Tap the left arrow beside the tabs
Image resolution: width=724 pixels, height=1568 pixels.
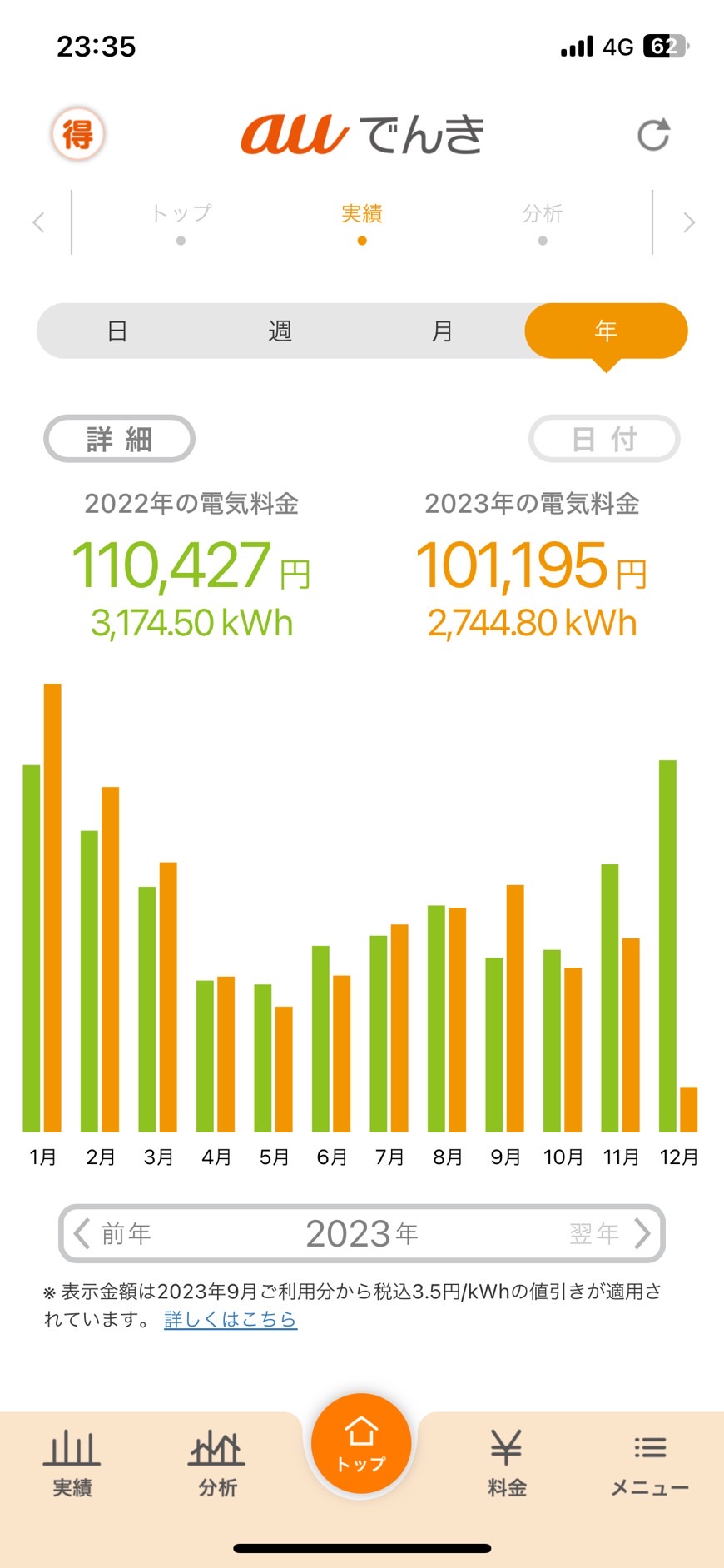[x=38, y=222]
